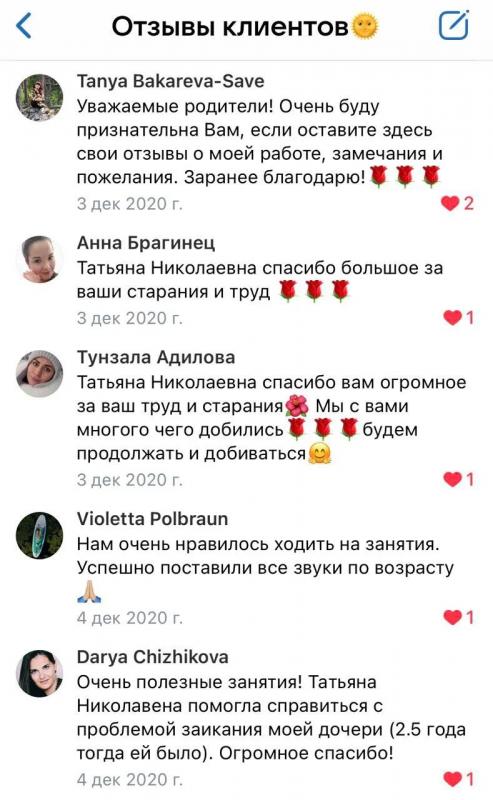Tap the name Violetta Polbraun
Image resolution: width=493 pixels, height=800 pixels.
click(152, 519)
